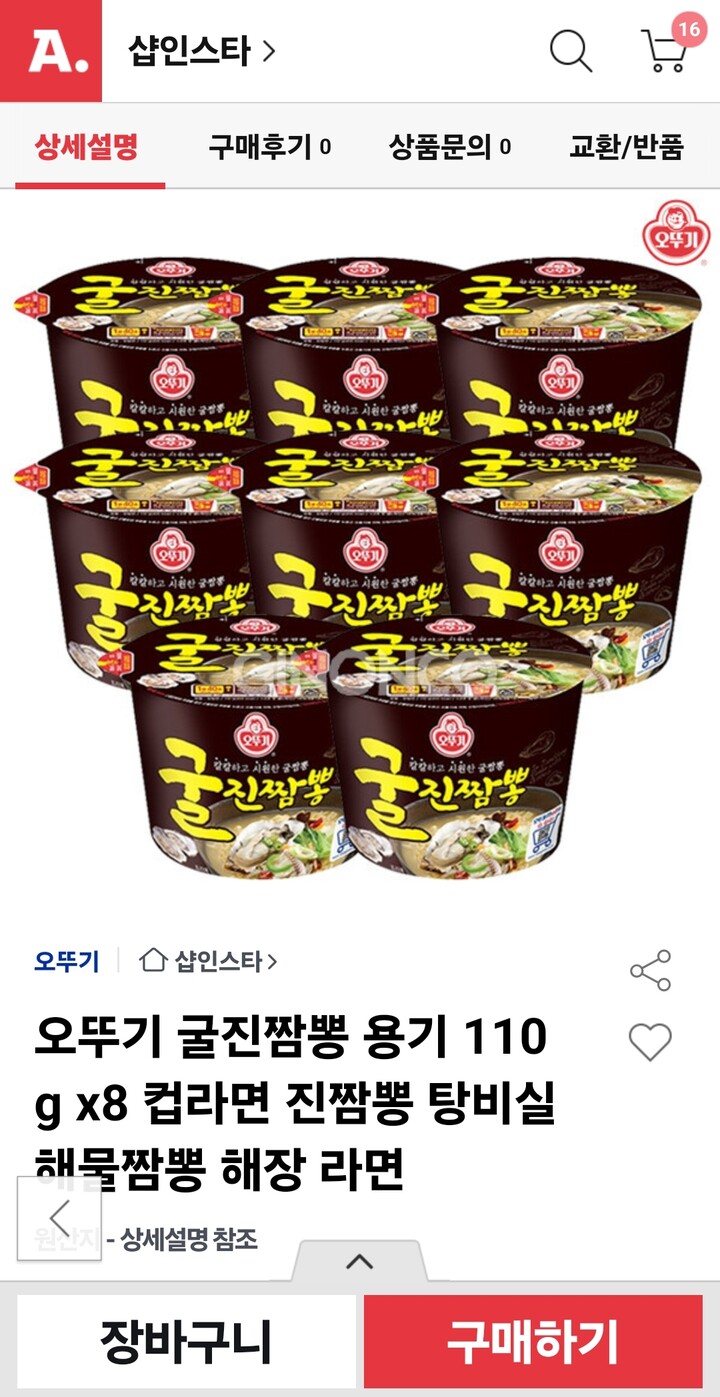720x1397 pixels.
Task: Switch to the 상품문의 tab
Action: click(x=450, y=148)
